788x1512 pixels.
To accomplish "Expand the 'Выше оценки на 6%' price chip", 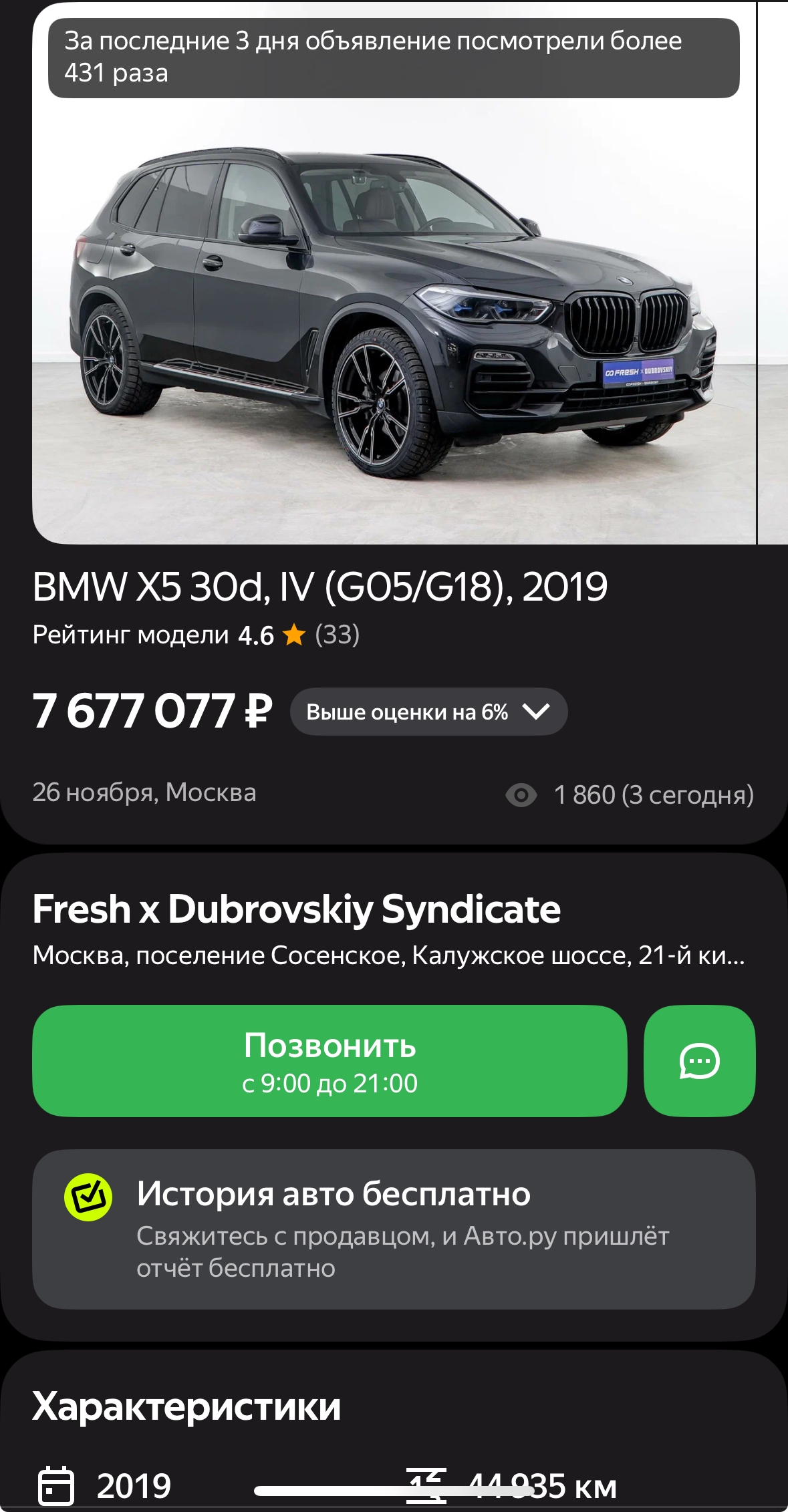I will [x=428, y=712].
